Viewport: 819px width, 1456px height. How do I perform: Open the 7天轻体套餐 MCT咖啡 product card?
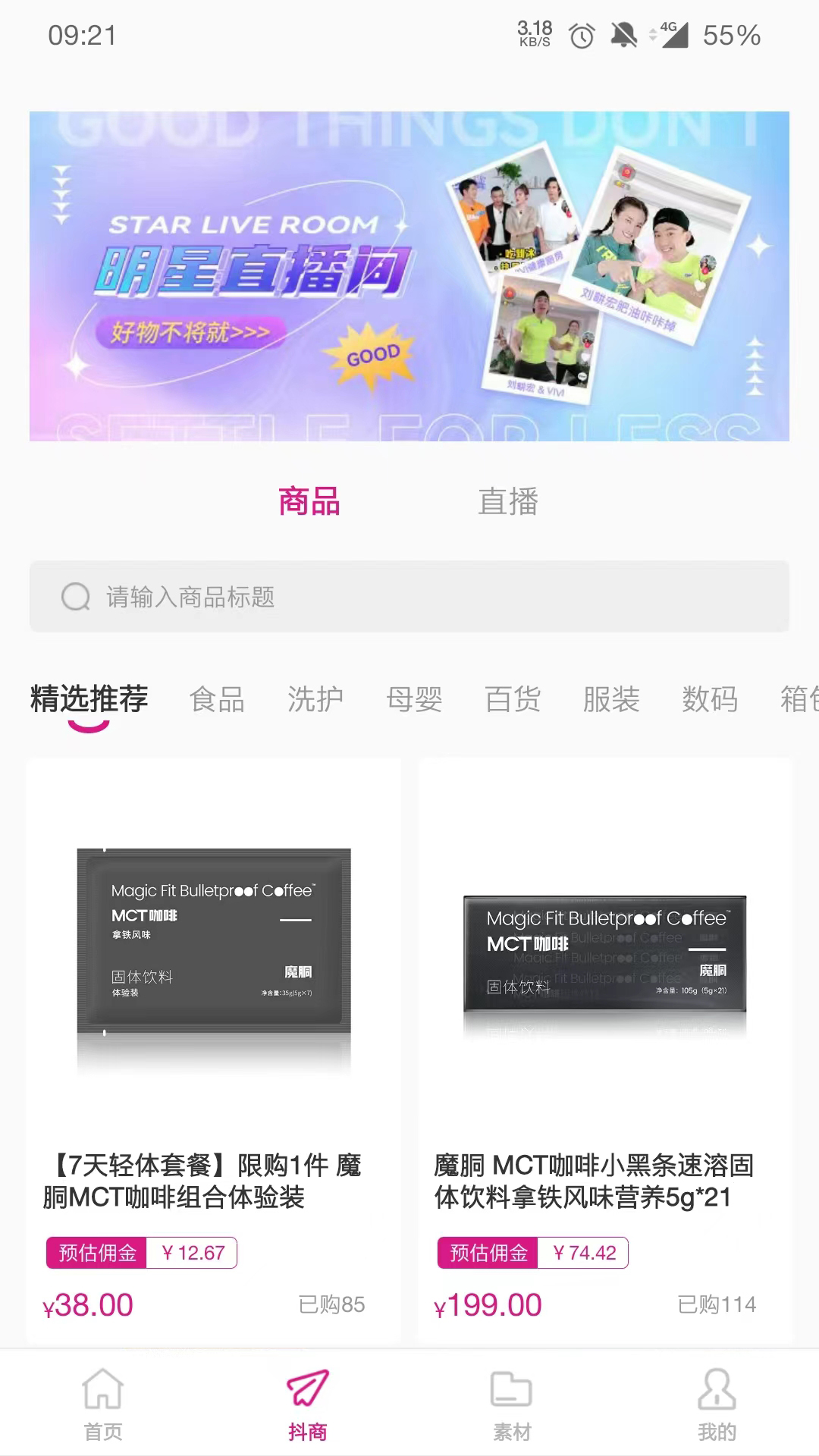(x=214, y=1050)
